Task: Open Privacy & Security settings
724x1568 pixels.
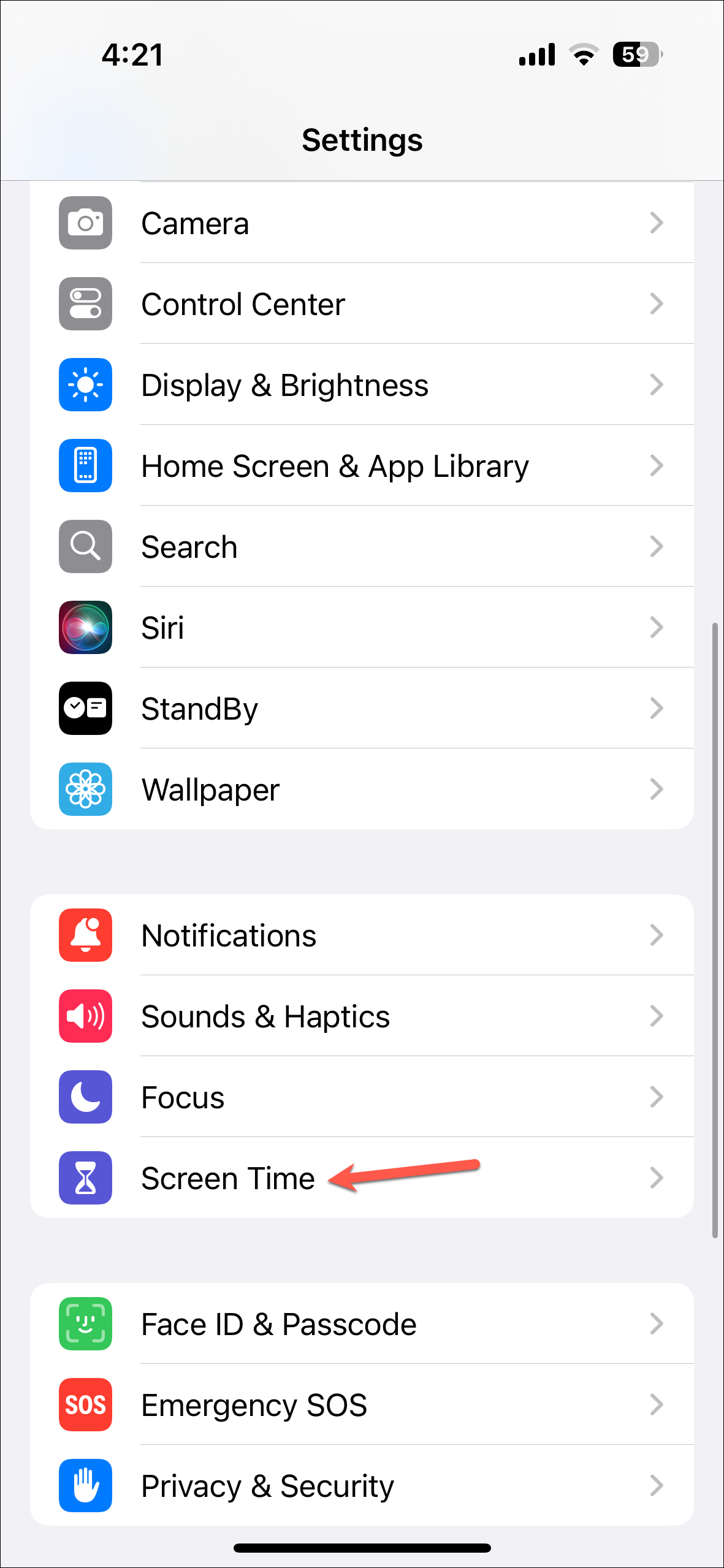Action: coord(362,1486)
